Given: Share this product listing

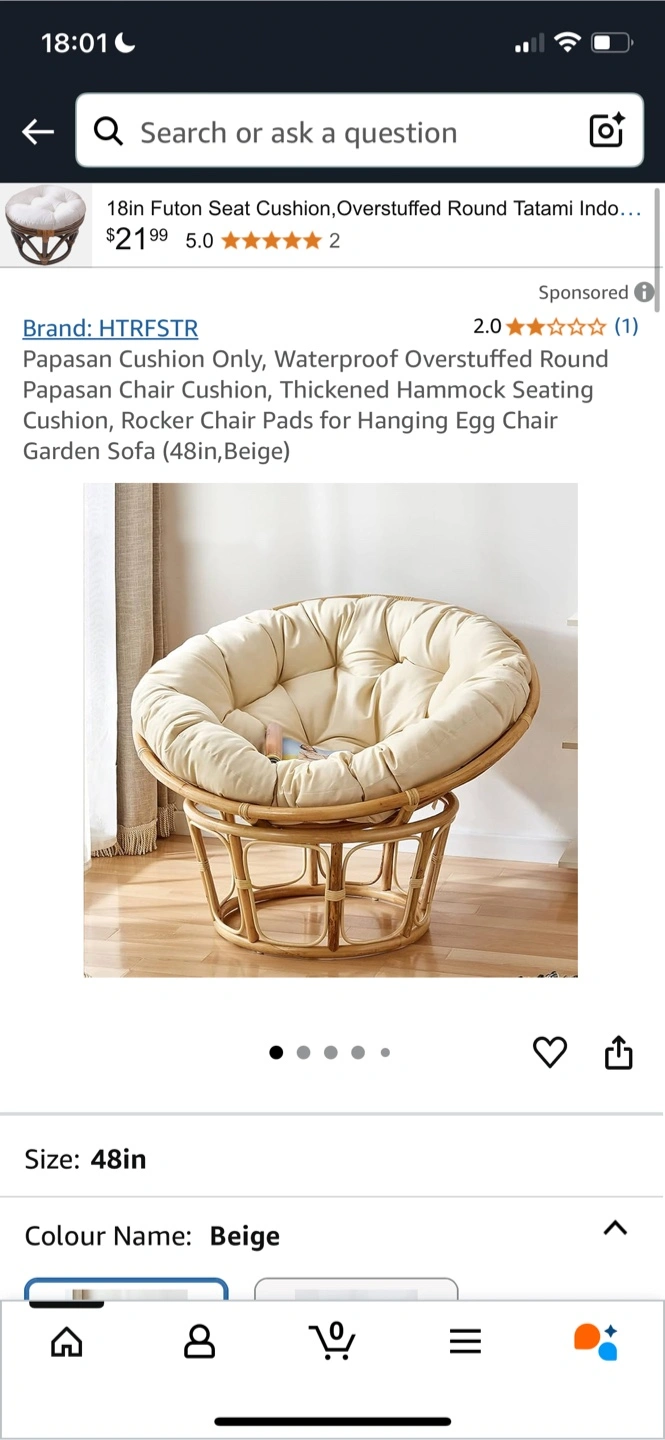Looking at the screenshot, I should (618, 1052).
